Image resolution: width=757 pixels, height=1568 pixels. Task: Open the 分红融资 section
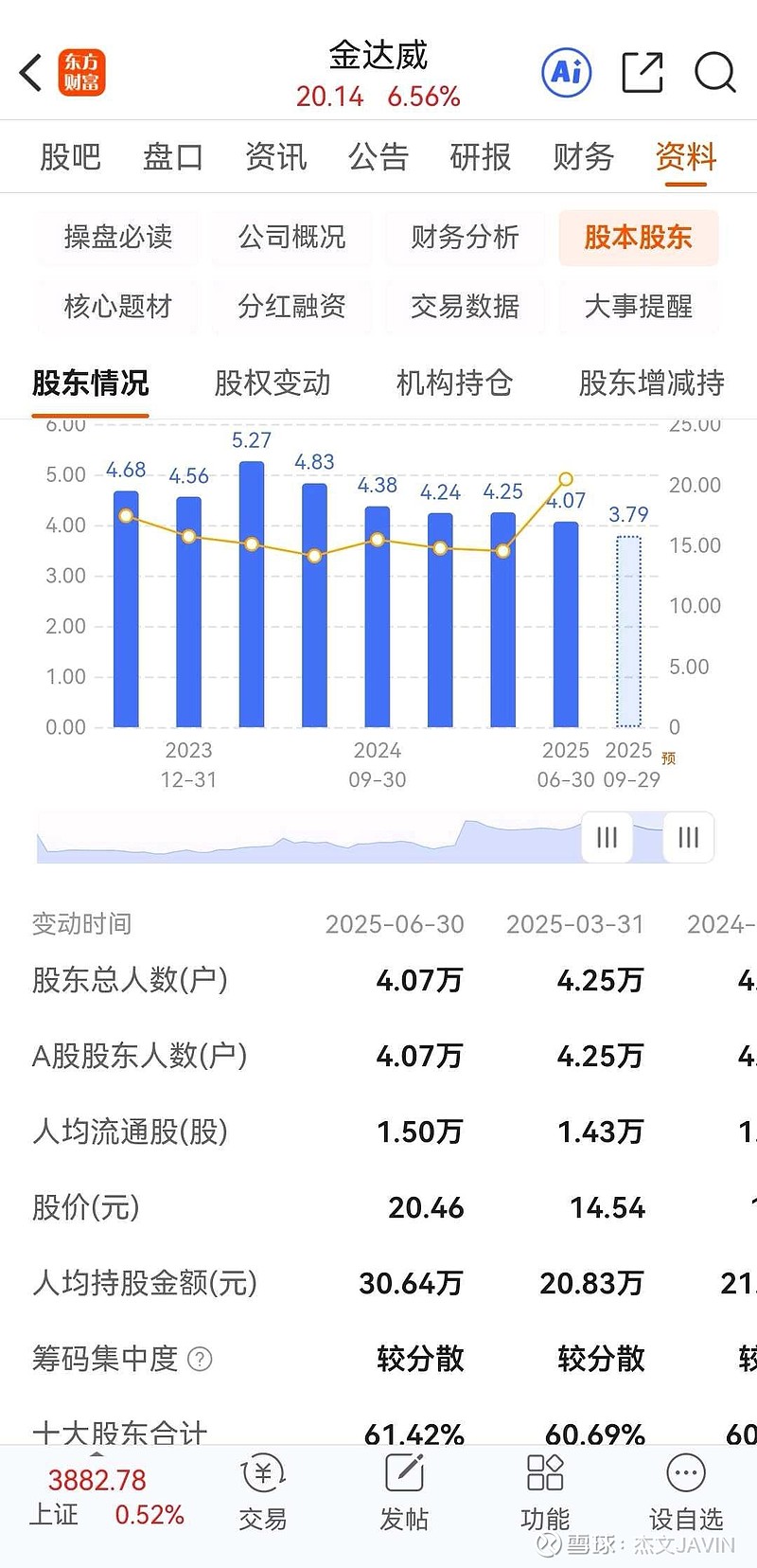(291, 306)
